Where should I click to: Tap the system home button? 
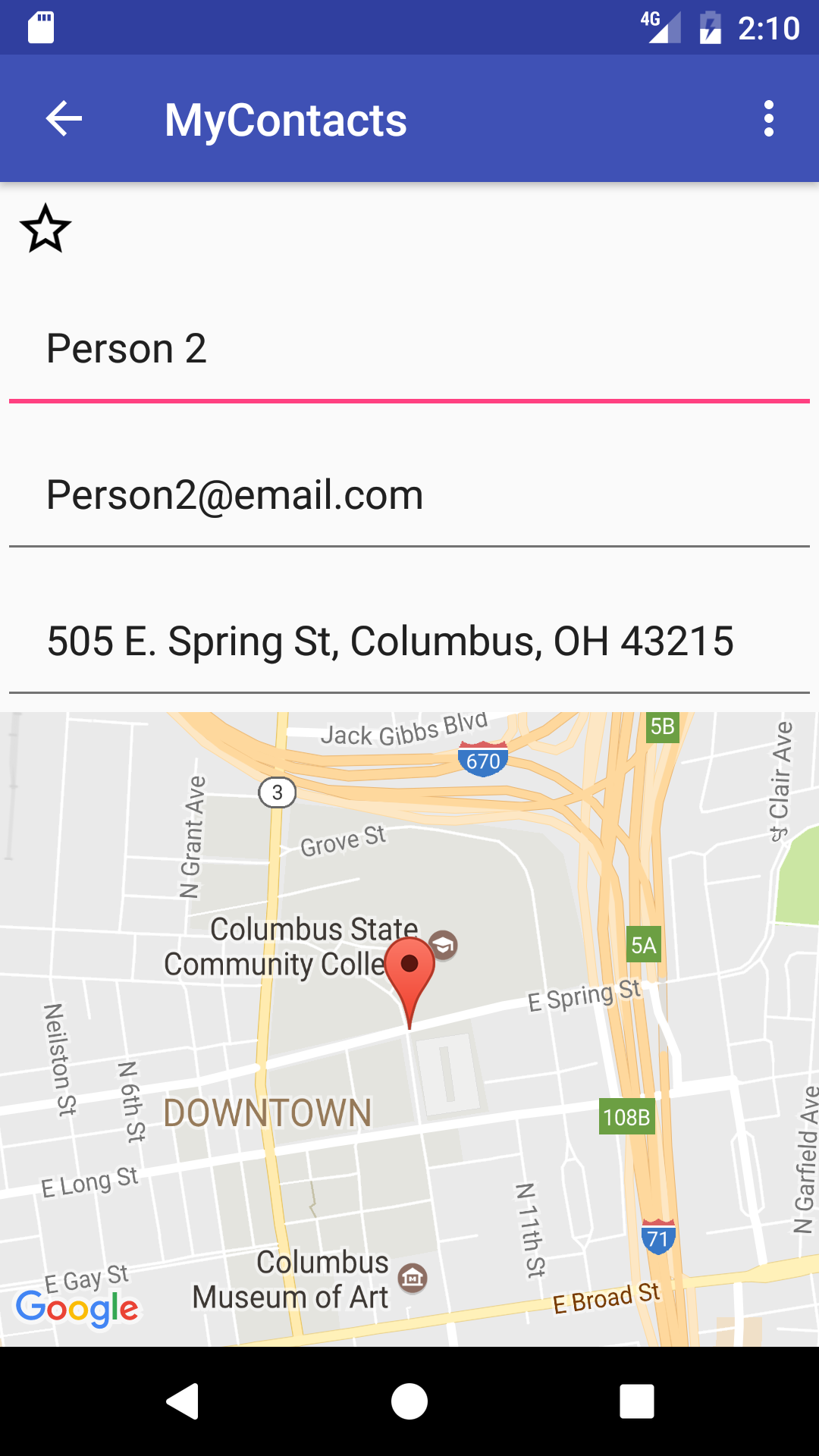point(409,1401)
